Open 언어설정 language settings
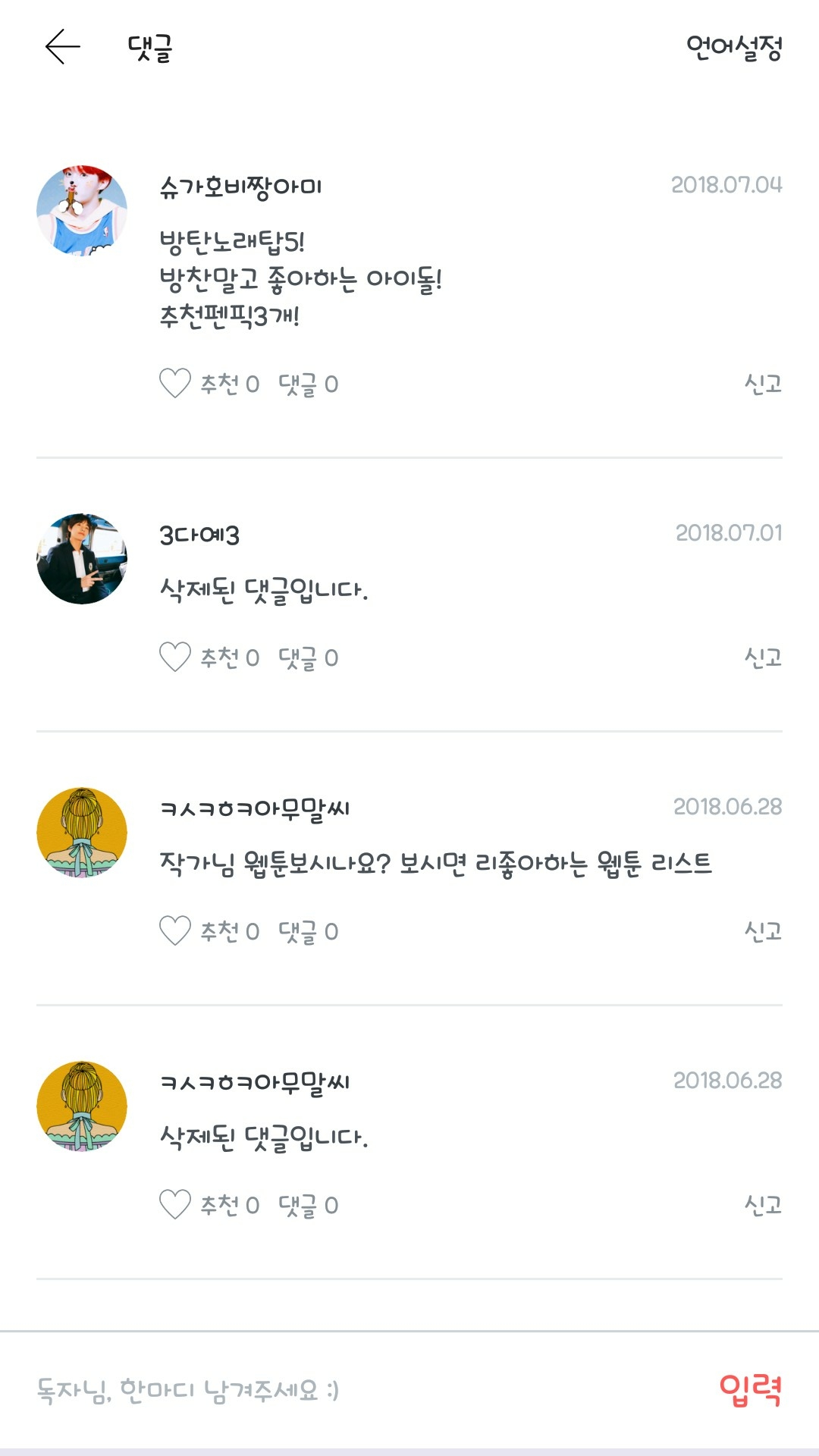Image resolution: width=819 pixels, height=1456 pixels. click(733, 47)
